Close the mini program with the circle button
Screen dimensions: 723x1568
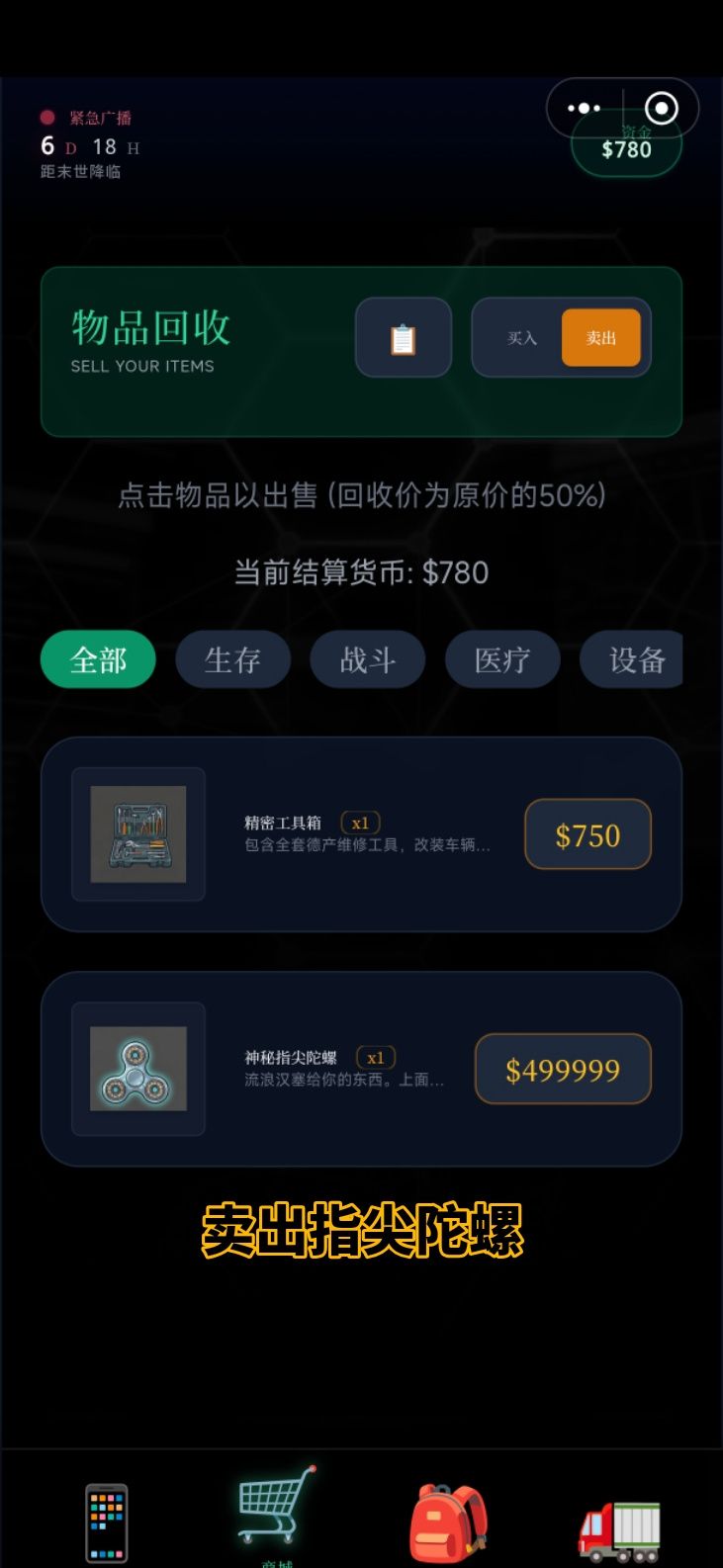tap(661, 108)
